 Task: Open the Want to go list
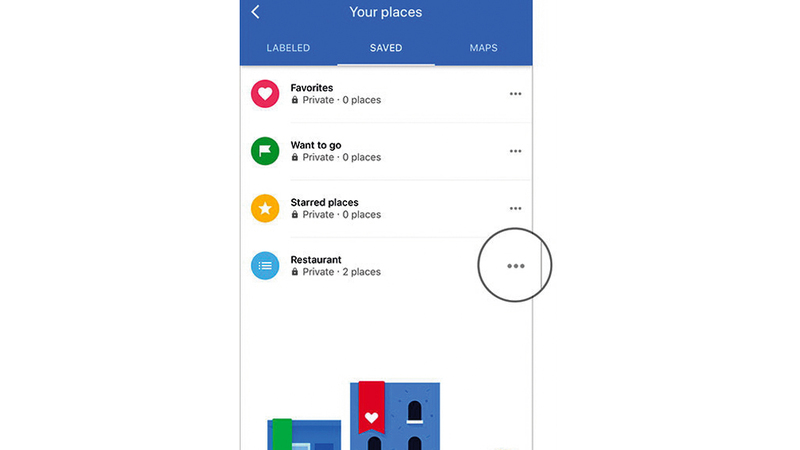(335, 151)
